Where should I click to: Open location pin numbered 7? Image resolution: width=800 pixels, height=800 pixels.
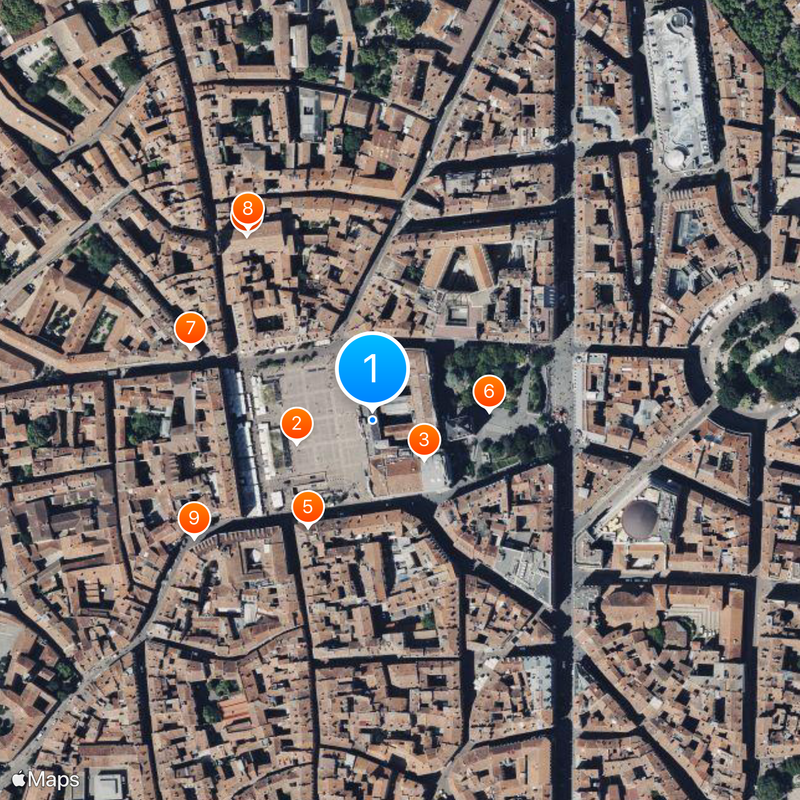[x=190, y=328]
